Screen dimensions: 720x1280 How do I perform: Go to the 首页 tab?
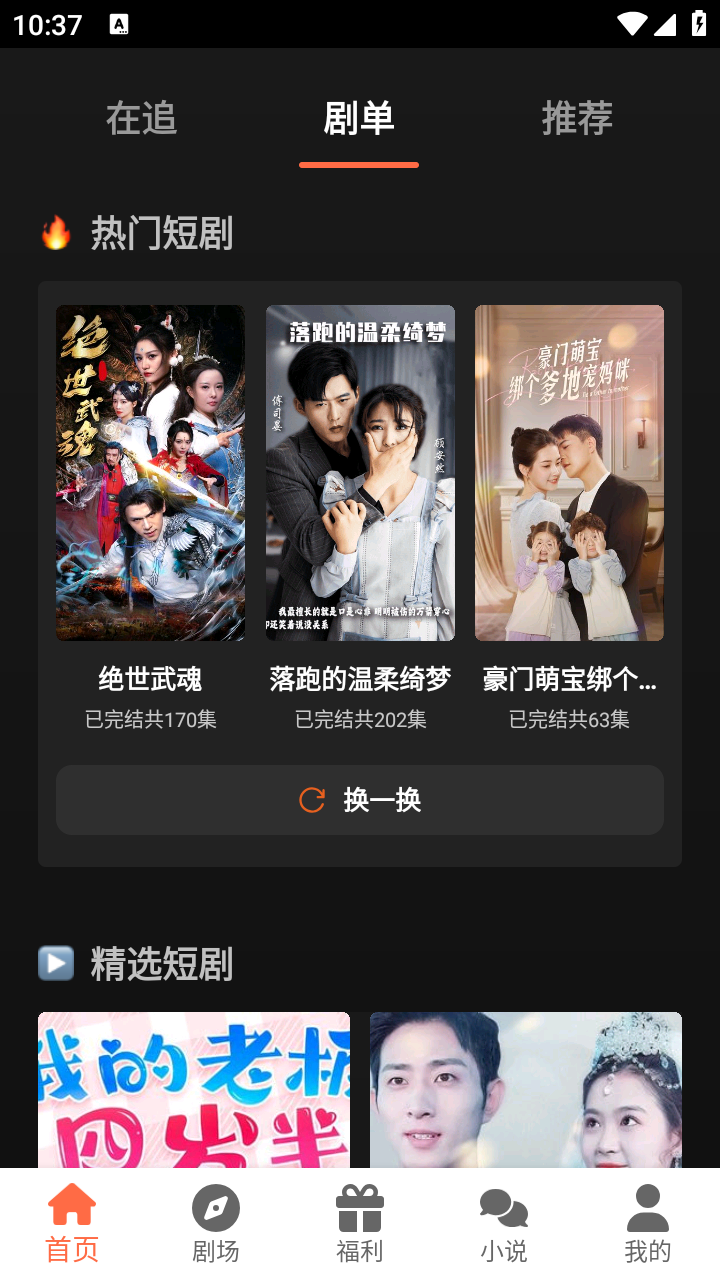[72, 1224]
